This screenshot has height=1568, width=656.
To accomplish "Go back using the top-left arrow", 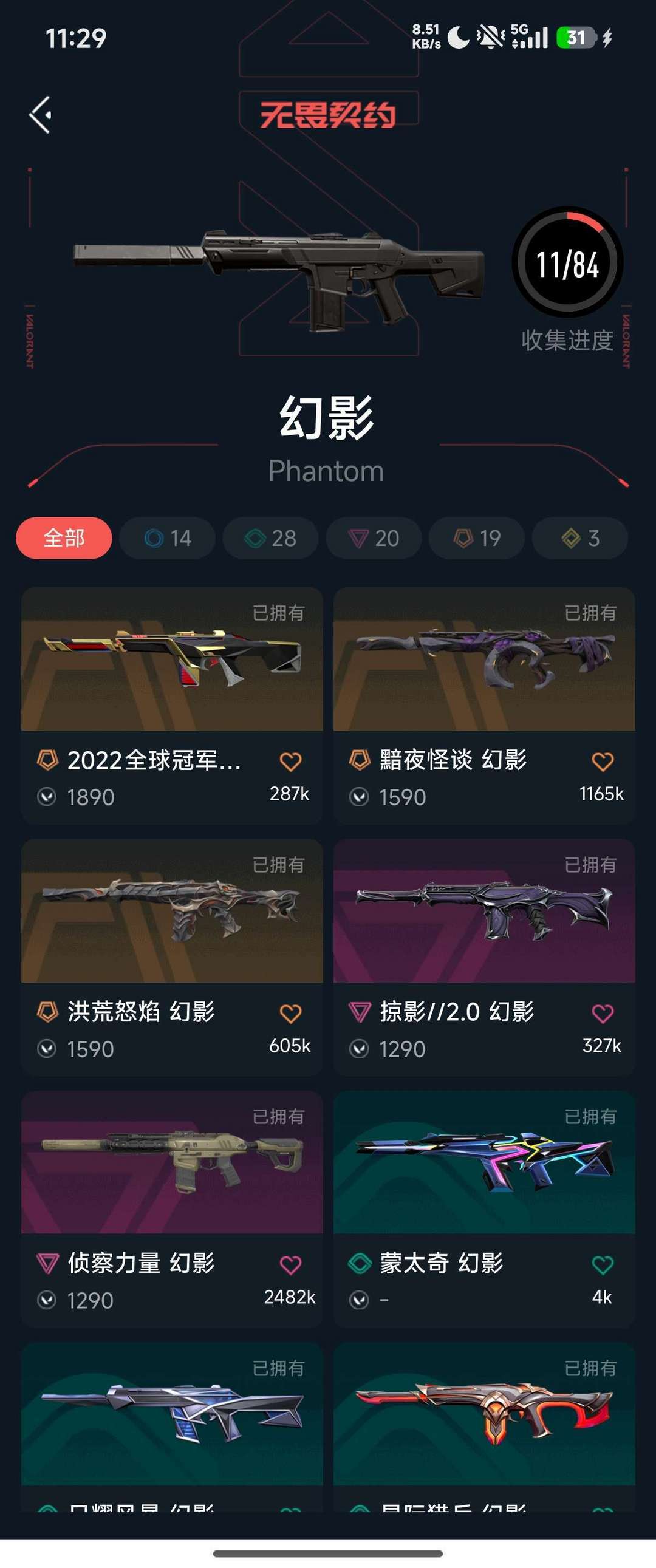I will (41, 114).
